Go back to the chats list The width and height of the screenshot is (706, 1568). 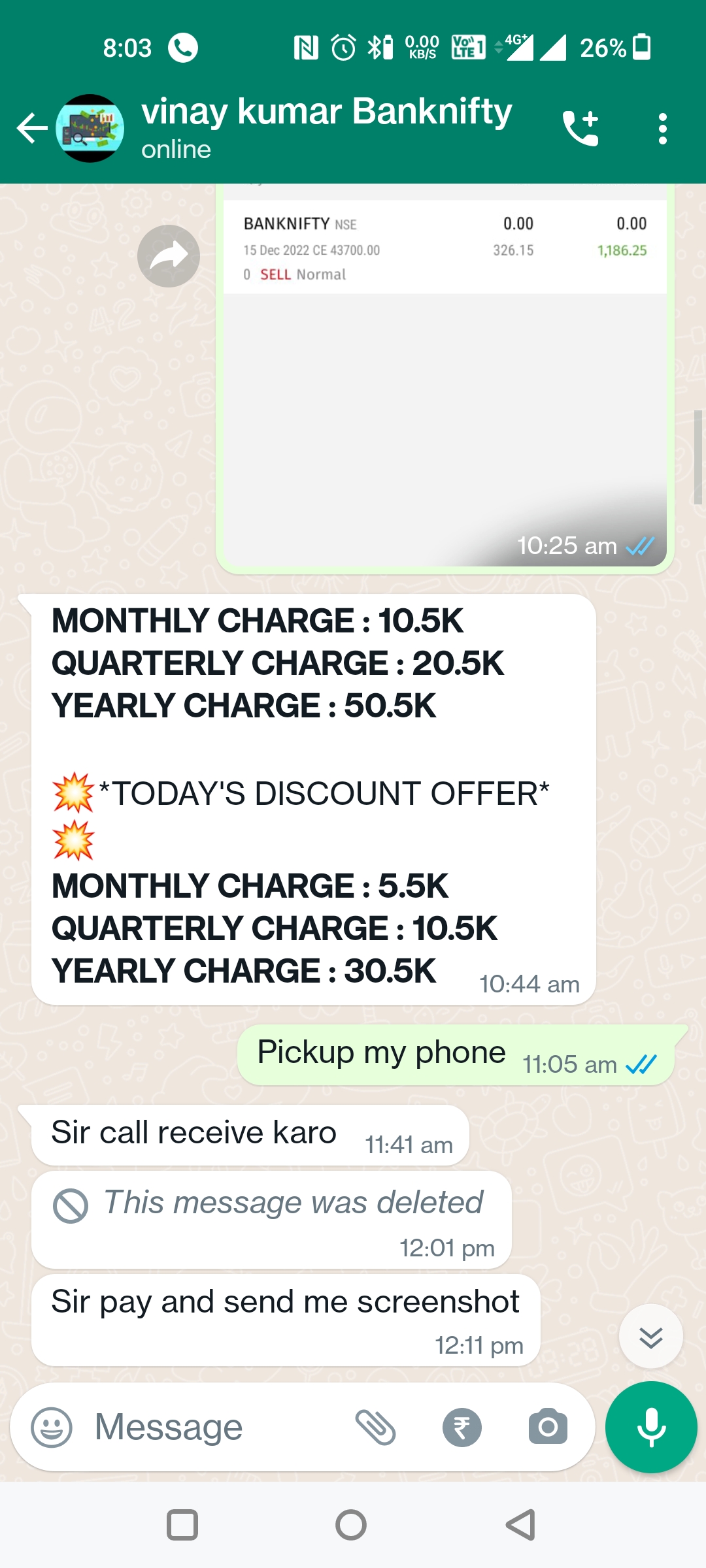point(31,128)
